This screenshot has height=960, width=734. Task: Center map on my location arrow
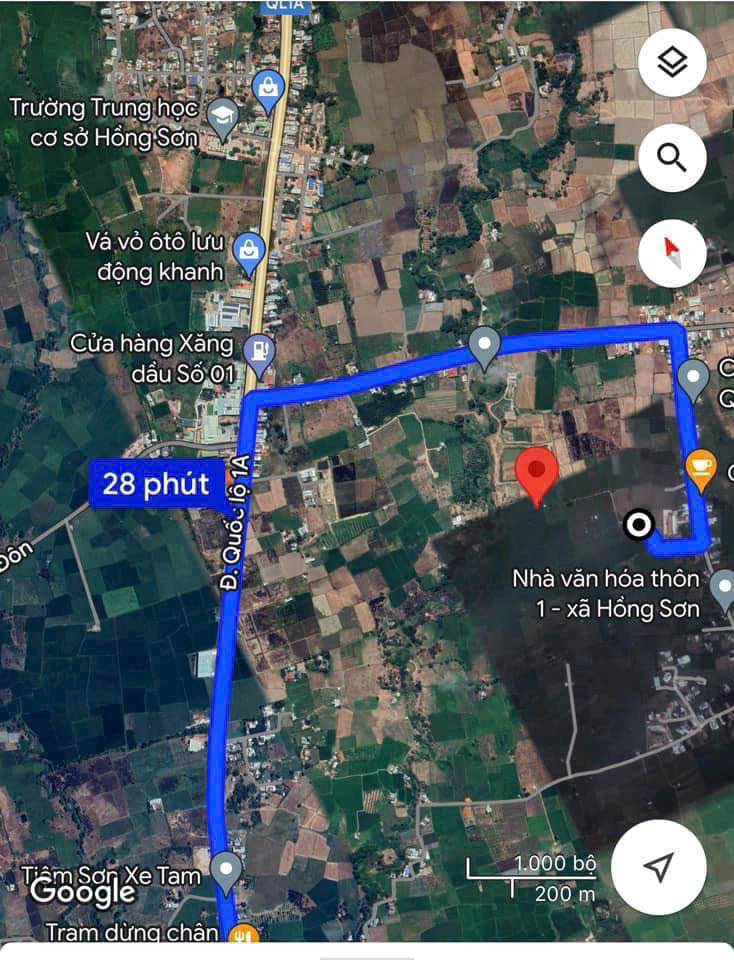[x=659, y=867]
